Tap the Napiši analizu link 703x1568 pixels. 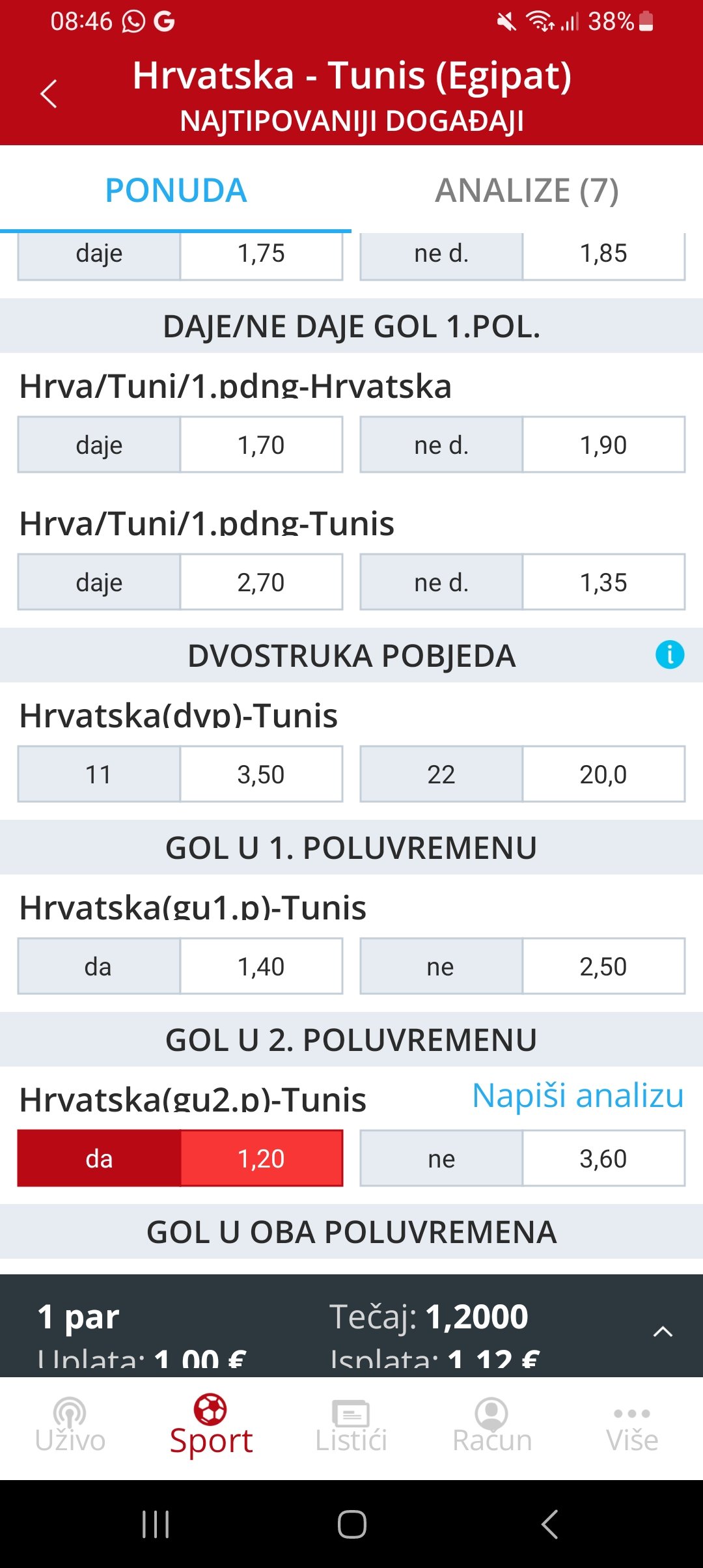(578, 1095)
